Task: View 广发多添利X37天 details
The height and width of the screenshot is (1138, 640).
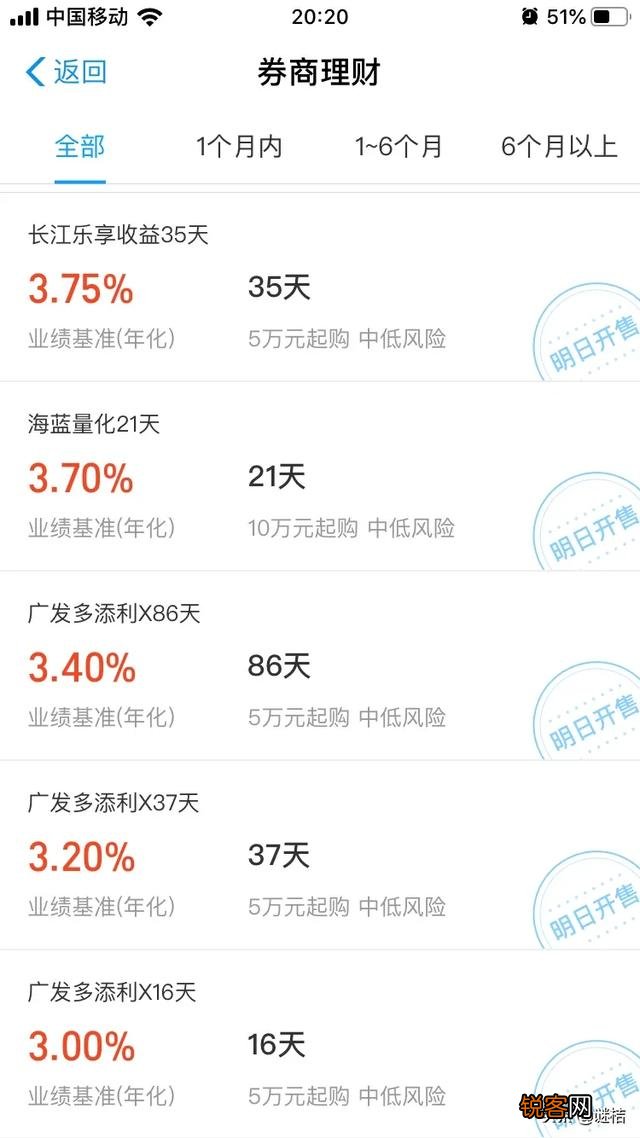Action: (320, 855)
